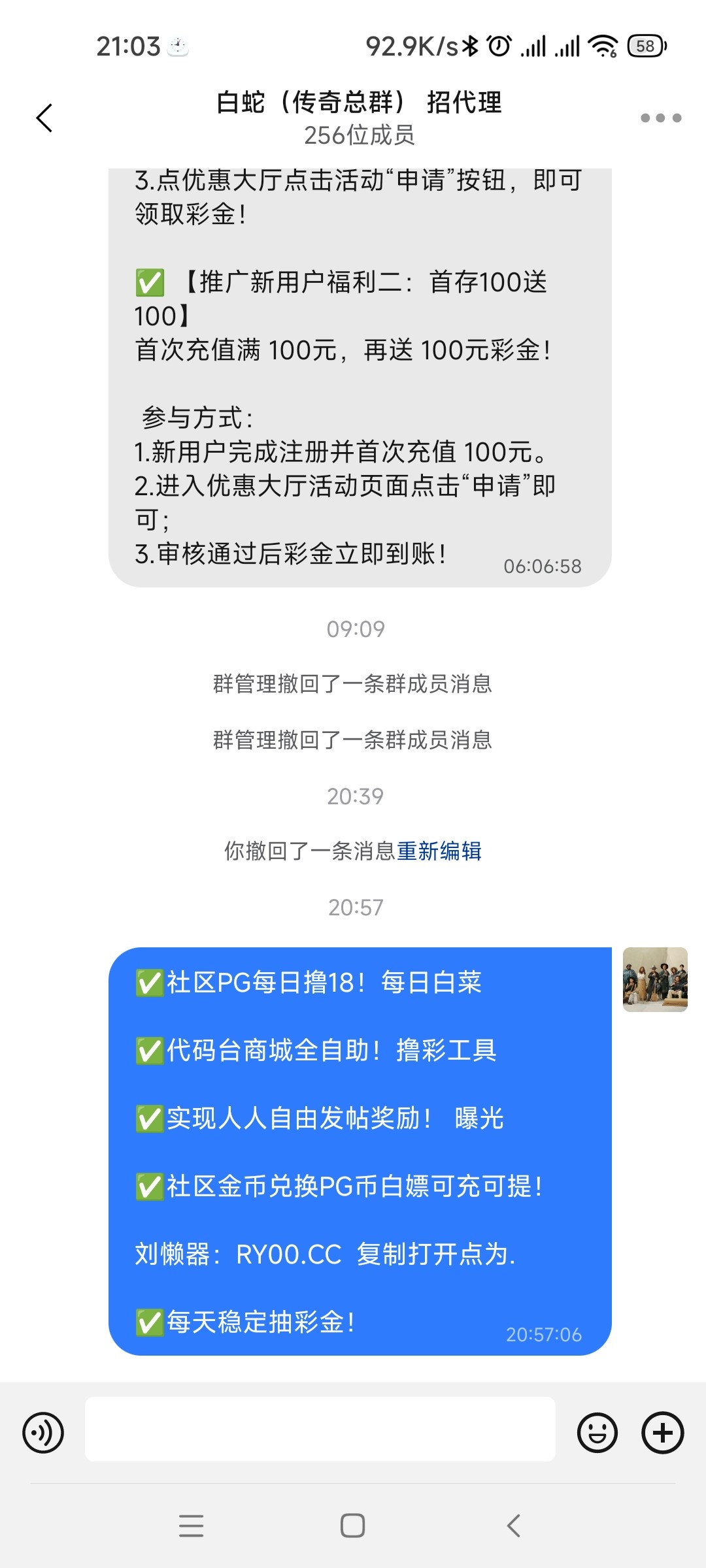Tap 重新编辑 to re-edit the recalled message

coord(439,851)
